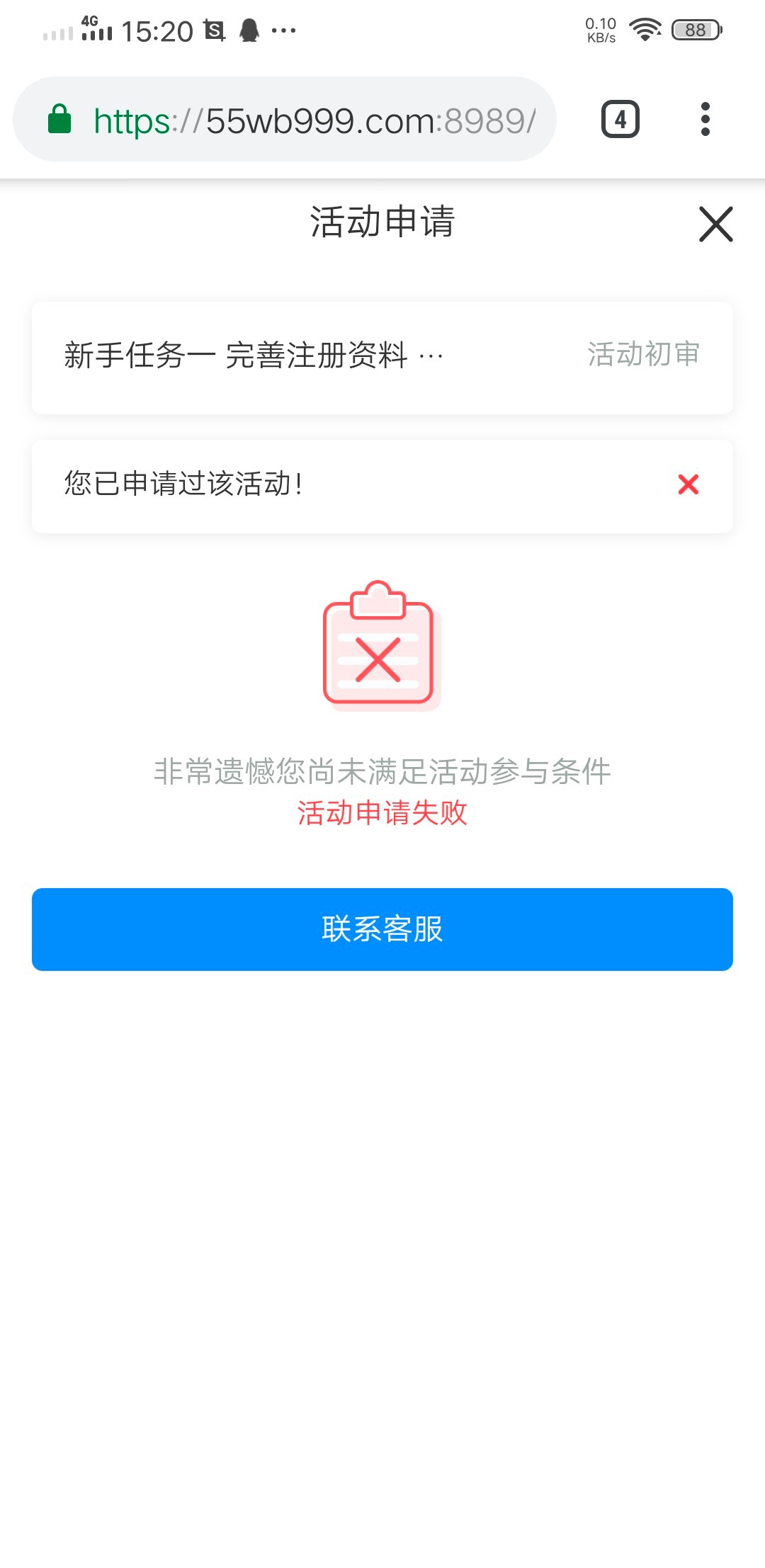Open the browser overflow menu

(x=705, y=119)
